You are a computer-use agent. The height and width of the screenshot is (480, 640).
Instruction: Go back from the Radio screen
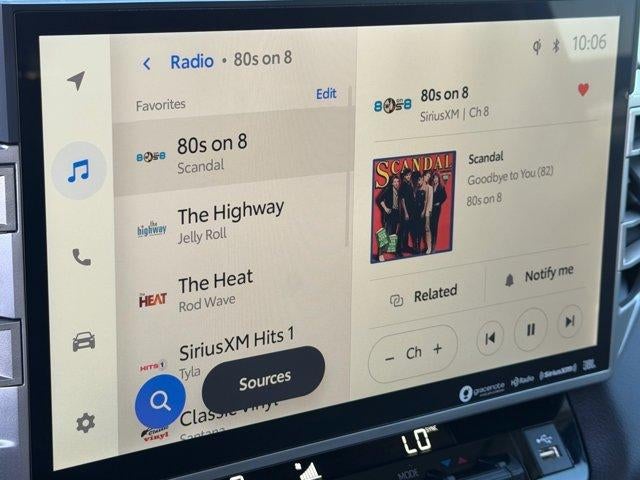pos(147,63)
